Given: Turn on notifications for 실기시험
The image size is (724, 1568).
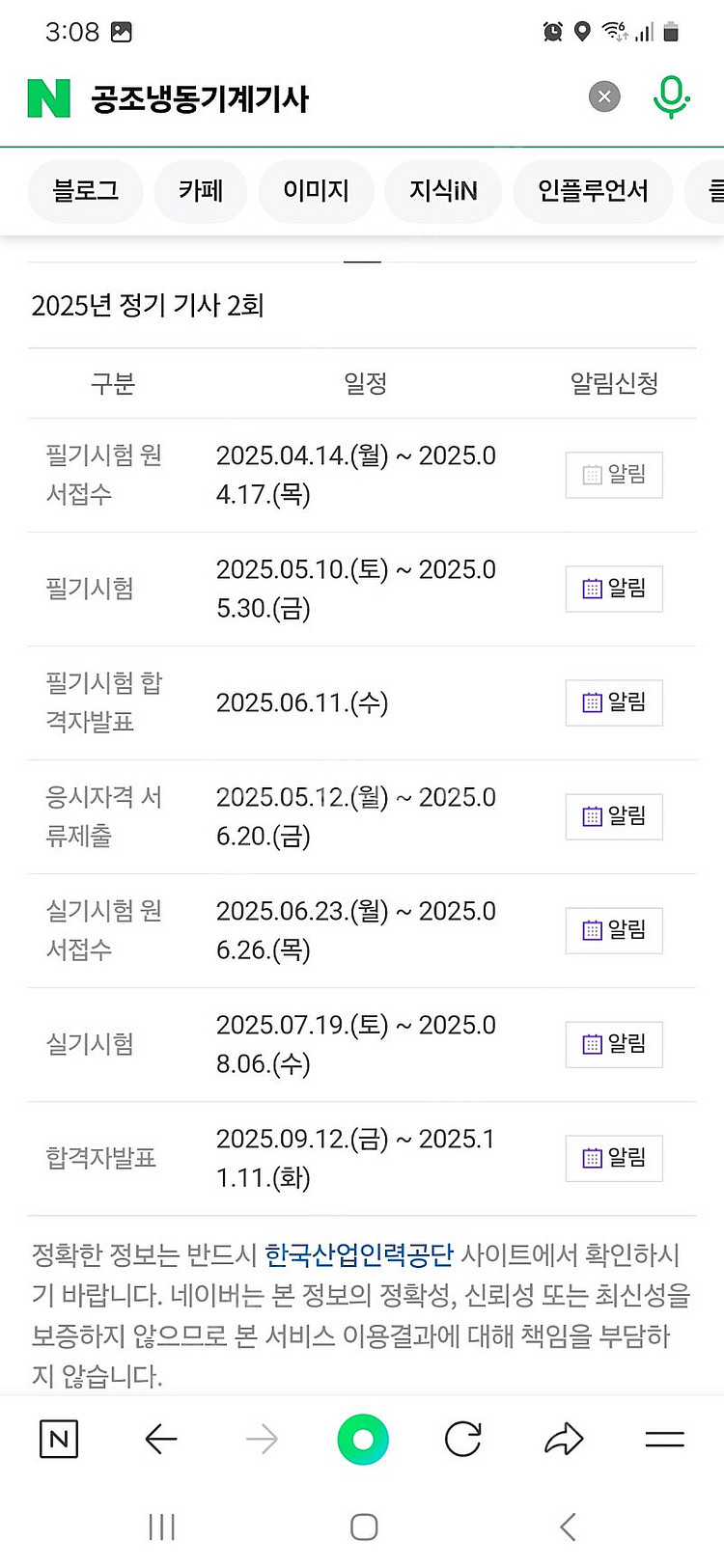Looking at the screenshot, I should coord(613,1044).
